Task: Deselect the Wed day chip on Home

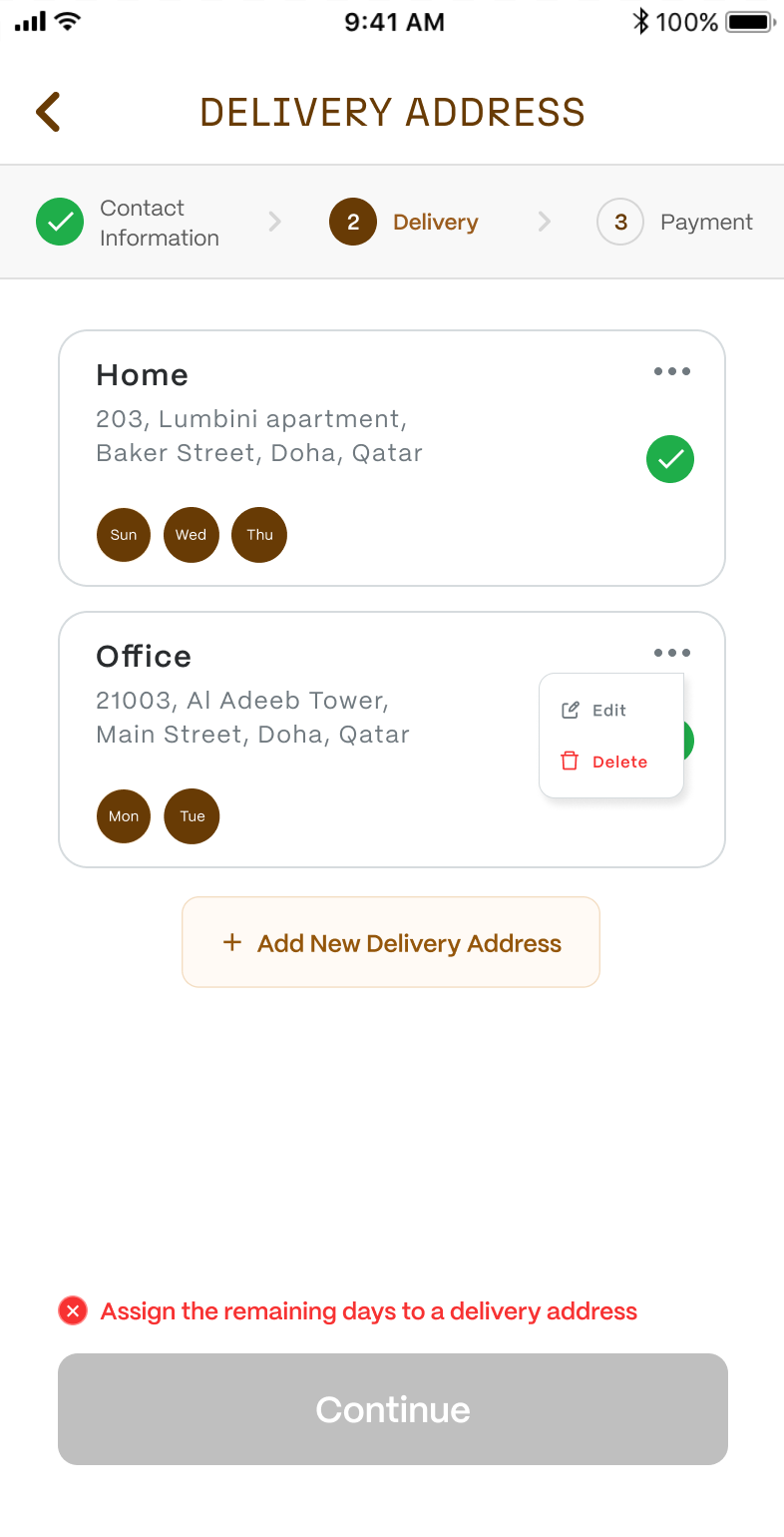Action: pos(191,535)
